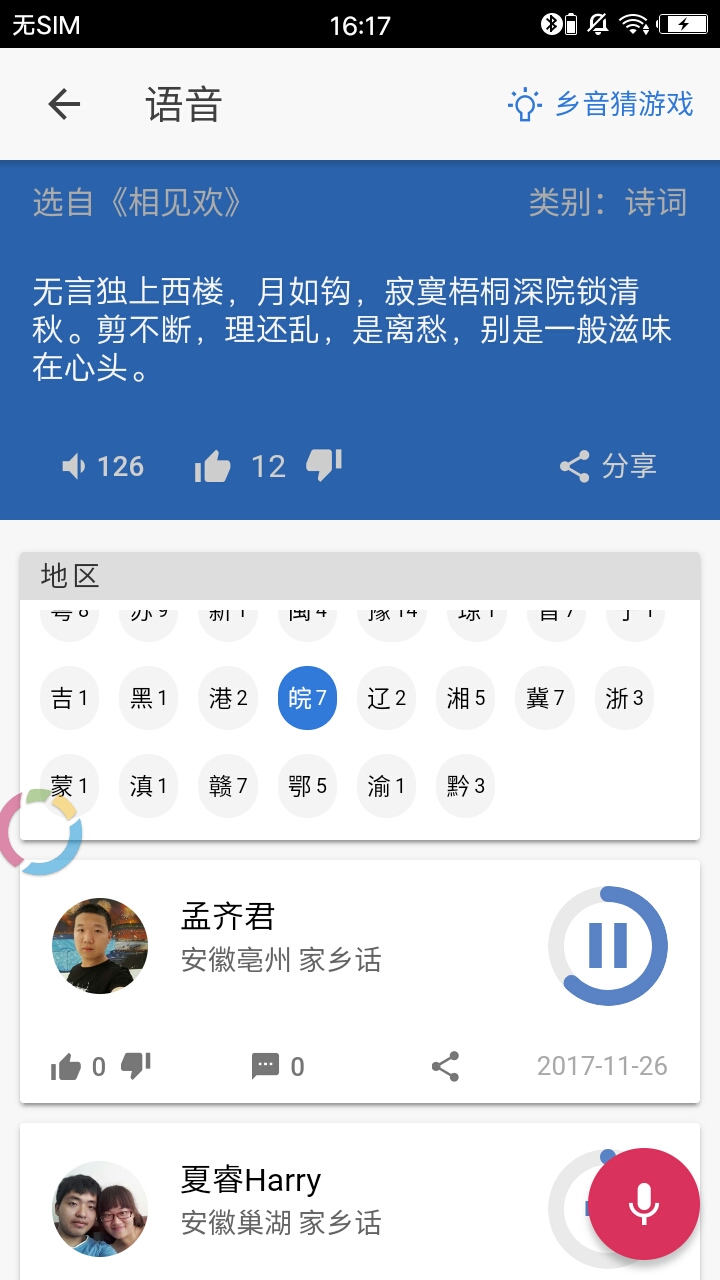Image resolution: width=720 pixels, height=1280 pixels.
Task: Share 孟齐君's recording
Action: [x=446, y=1066]
